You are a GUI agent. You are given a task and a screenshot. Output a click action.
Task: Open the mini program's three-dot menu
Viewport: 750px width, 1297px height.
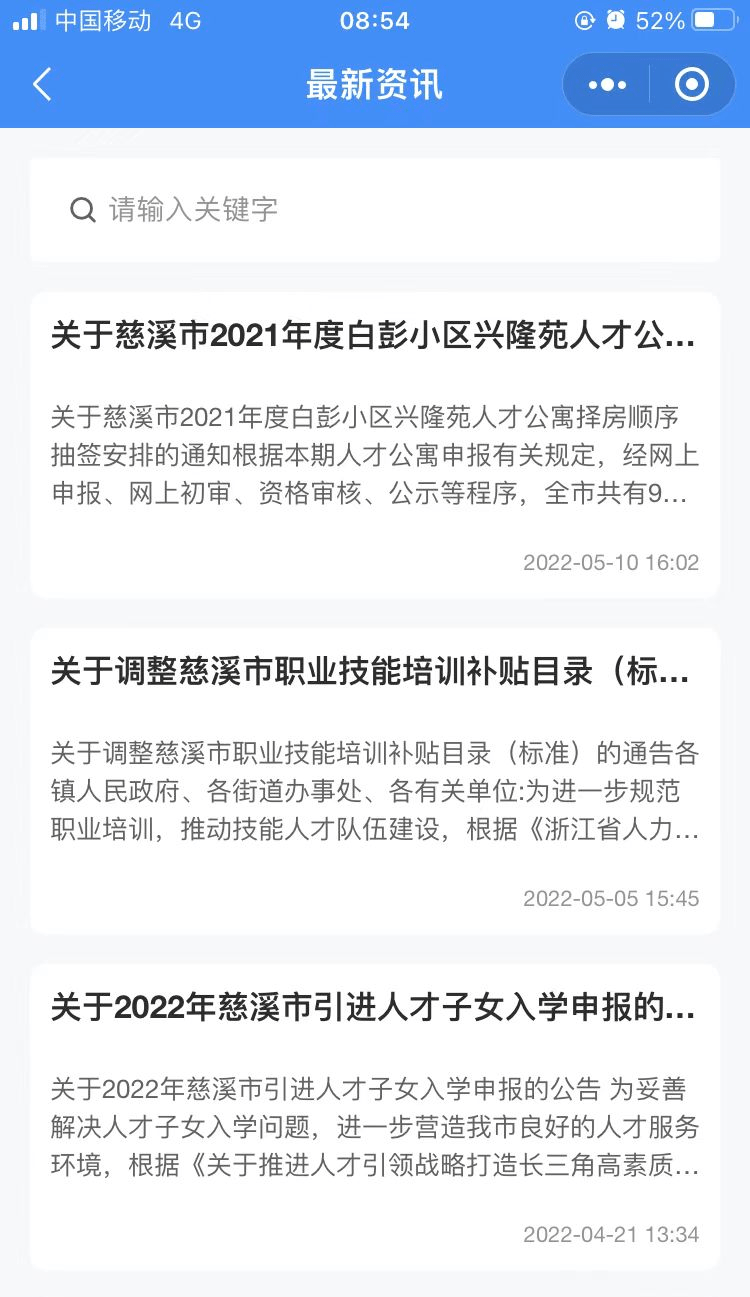point(607,85)
